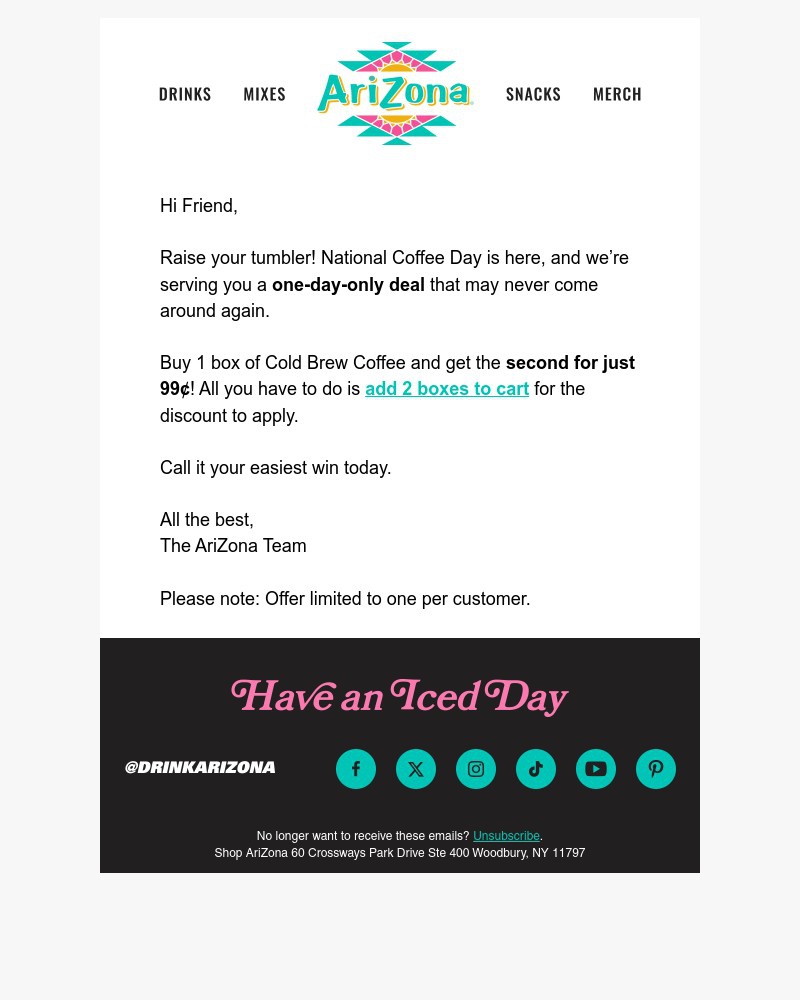Tap the AriZona logo in the header
Screen dimensions: 800x1000
coord(396,94)
